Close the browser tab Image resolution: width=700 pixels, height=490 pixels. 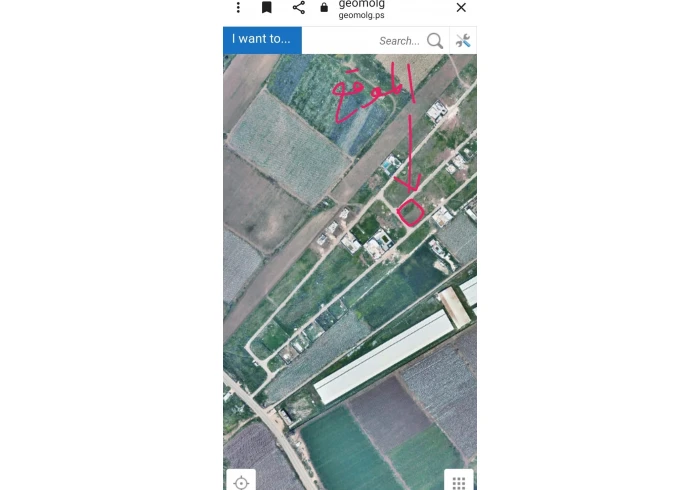point(461,8)
